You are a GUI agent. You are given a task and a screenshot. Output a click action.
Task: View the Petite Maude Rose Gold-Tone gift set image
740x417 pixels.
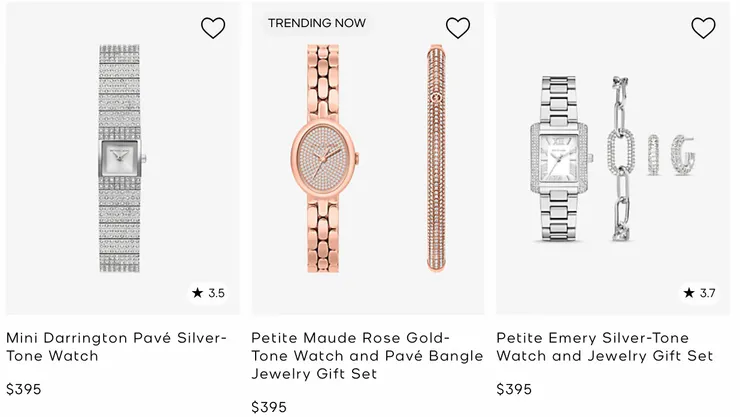pos(367,160)
